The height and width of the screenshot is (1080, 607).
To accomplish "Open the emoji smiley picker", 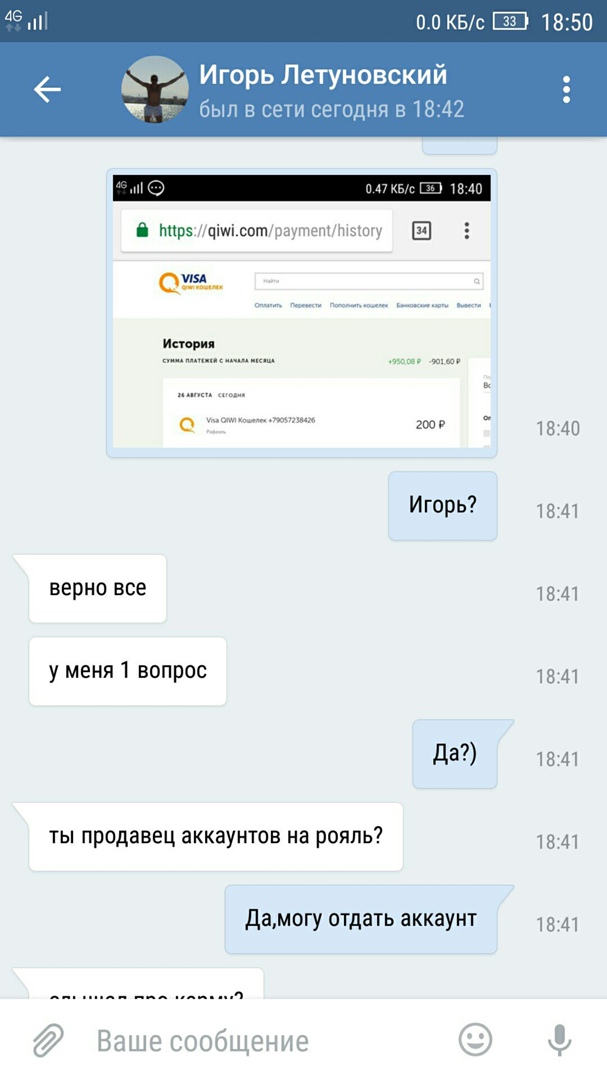I will tap(476, 1040).
